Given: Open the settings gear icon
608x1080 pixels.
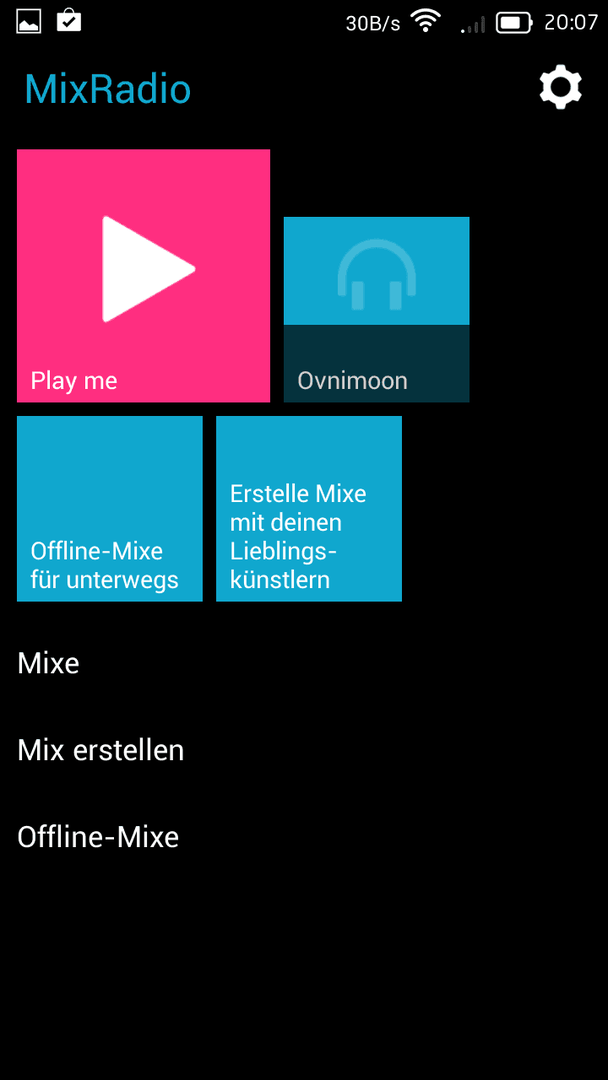Looking at the screenshot, I should coord(560,88).
